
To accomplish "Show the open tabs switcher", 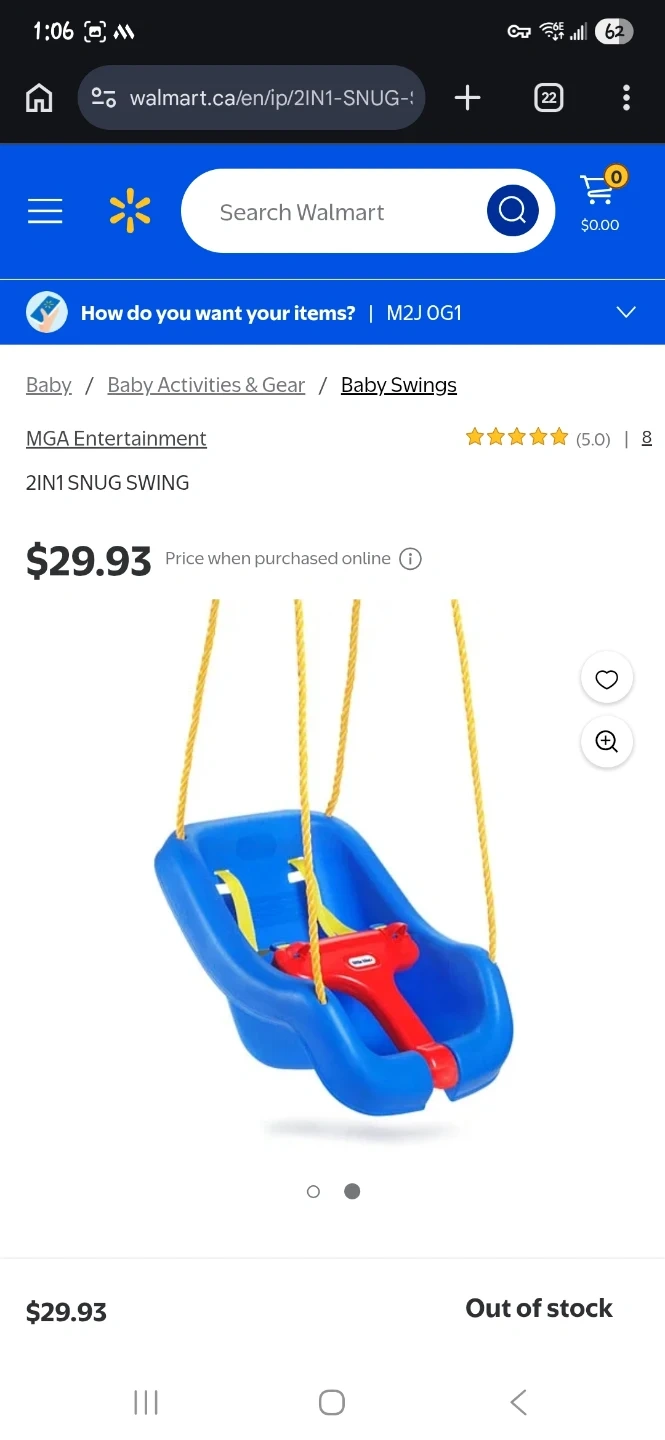I will pos(548,97).
